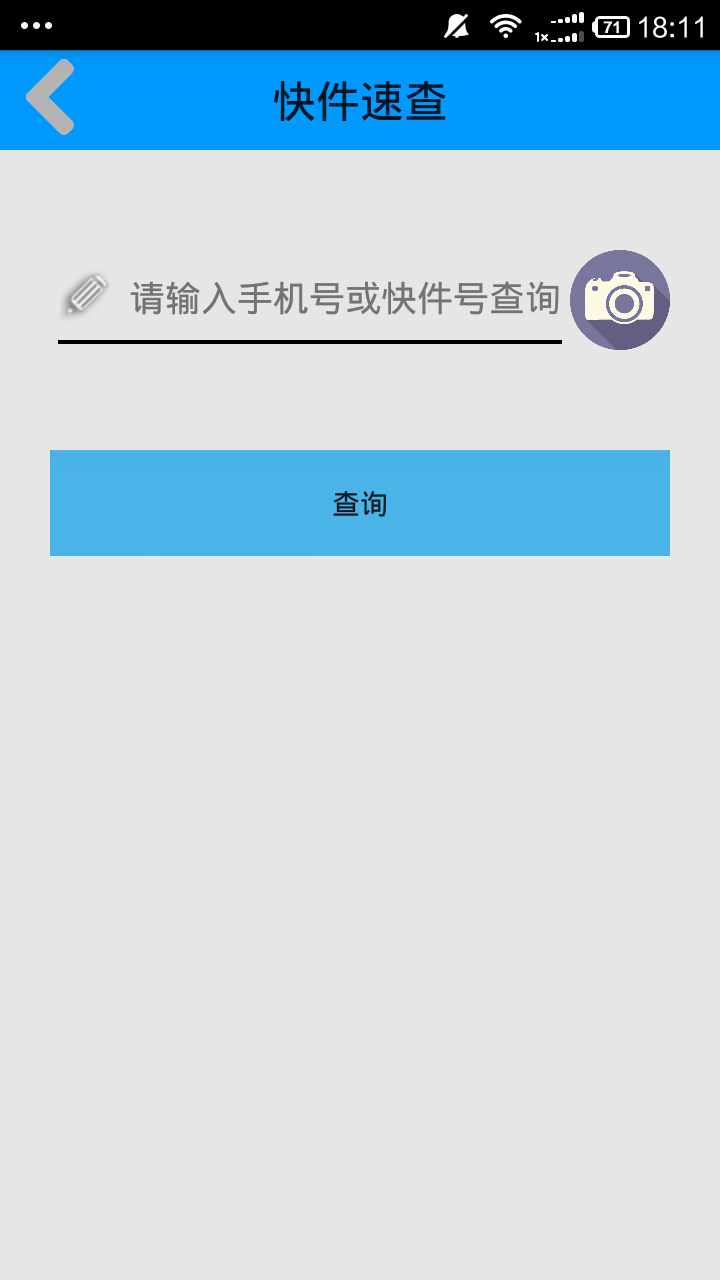Tap the battery indicator showing 71
720x1280 pixels.
click(614, 25)
